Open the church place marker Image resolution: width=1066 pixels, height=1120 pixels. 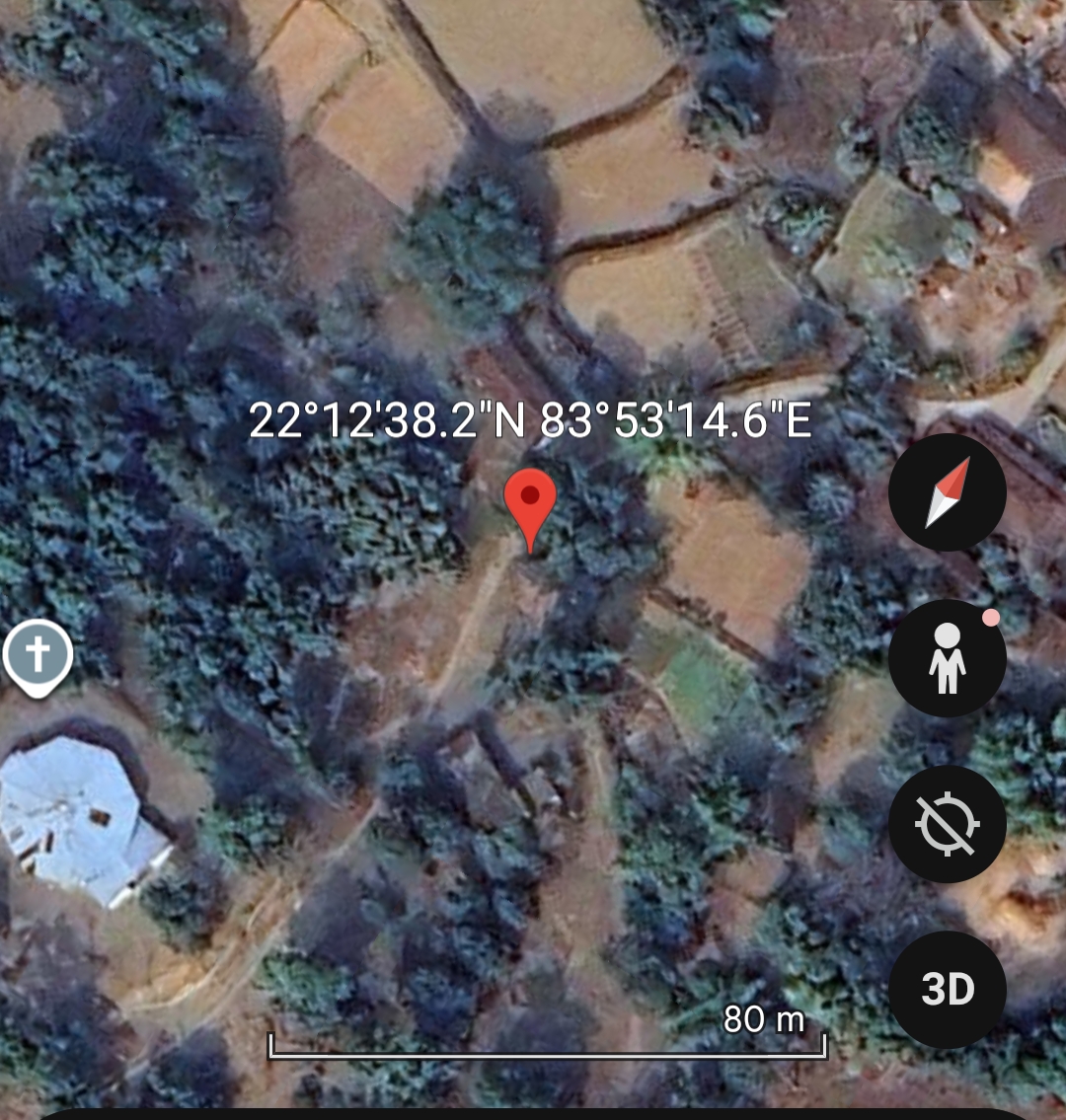(x=38, y=655)
